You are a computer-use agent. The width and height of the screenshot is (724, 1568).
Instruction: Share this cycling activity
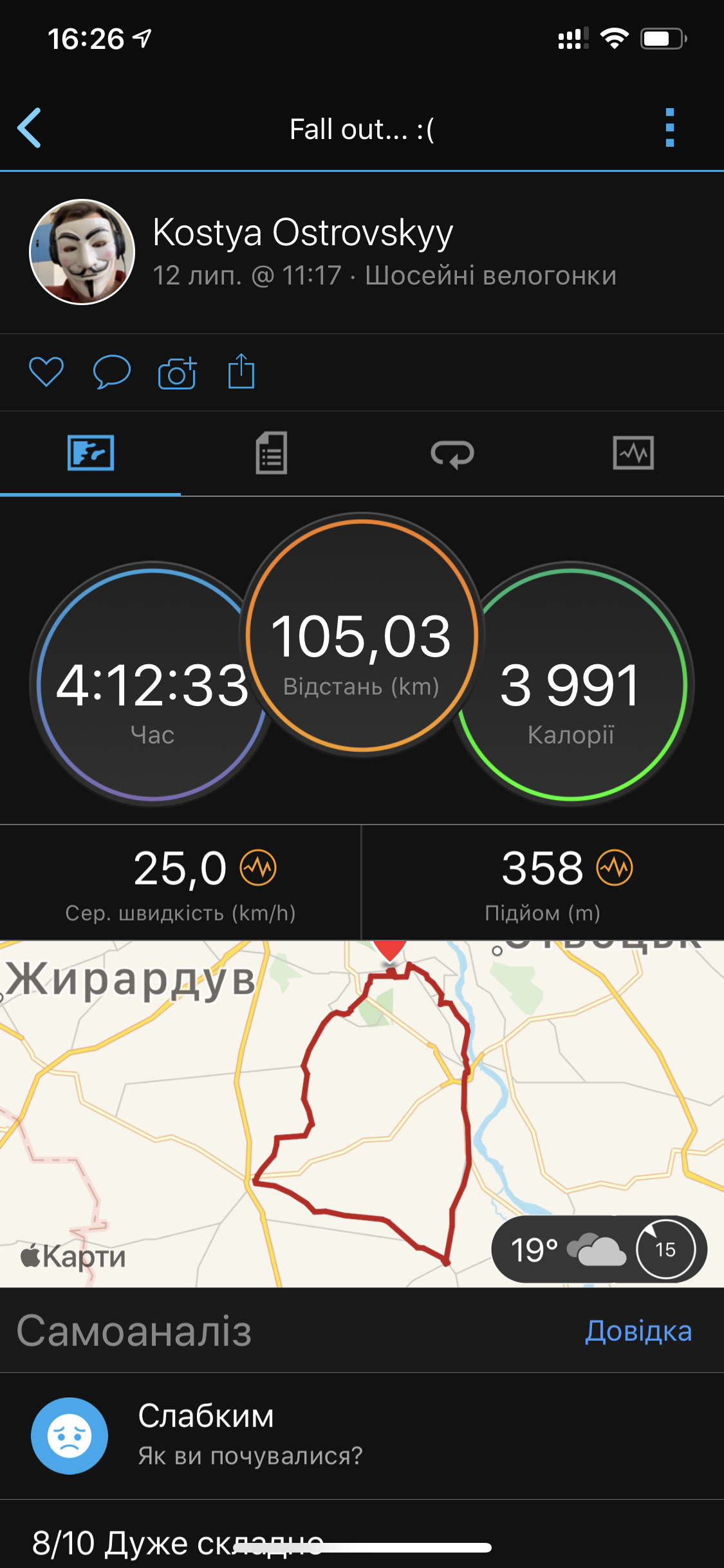[x=241, y=371]
